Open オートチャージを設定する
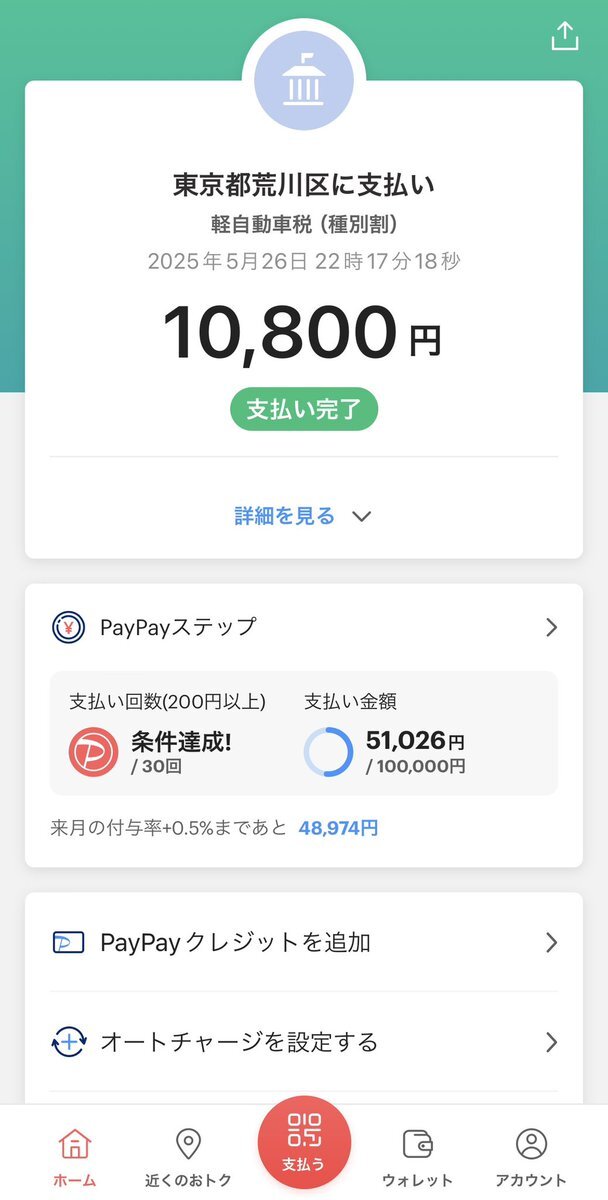This screenshot has height=1200, width=608. 304,1042
